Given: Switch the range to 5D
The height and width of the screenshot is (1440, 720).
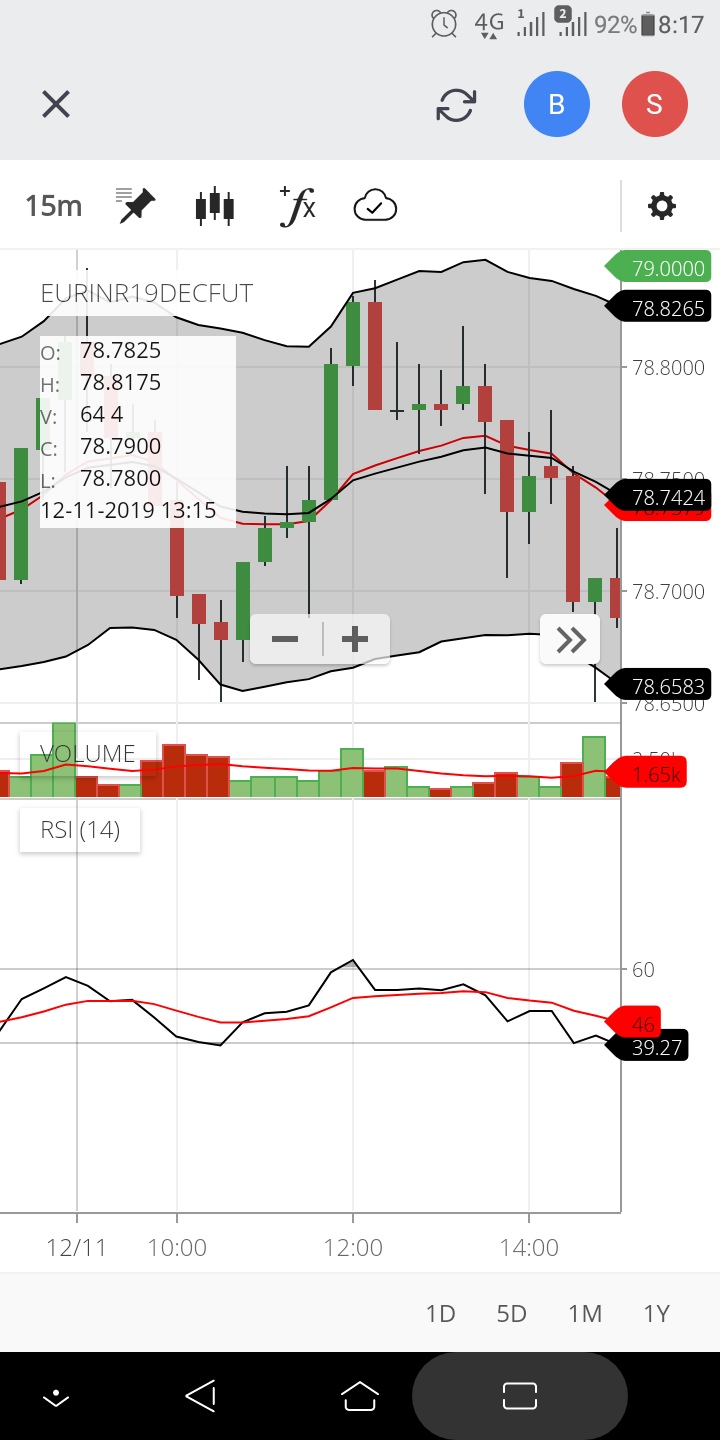Looking at the screenshot, I should click(x=511, y=1313).
